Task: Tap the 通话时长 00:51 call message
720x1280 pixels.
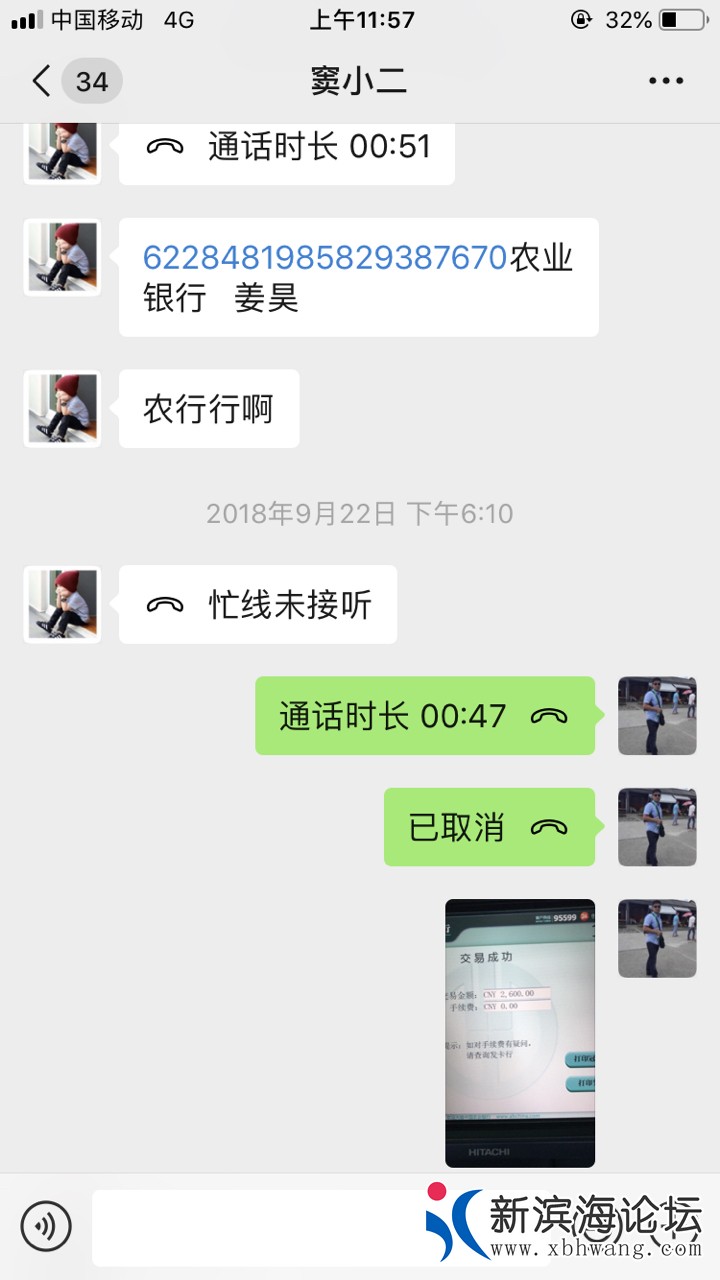Action: (x=287, y=148)
